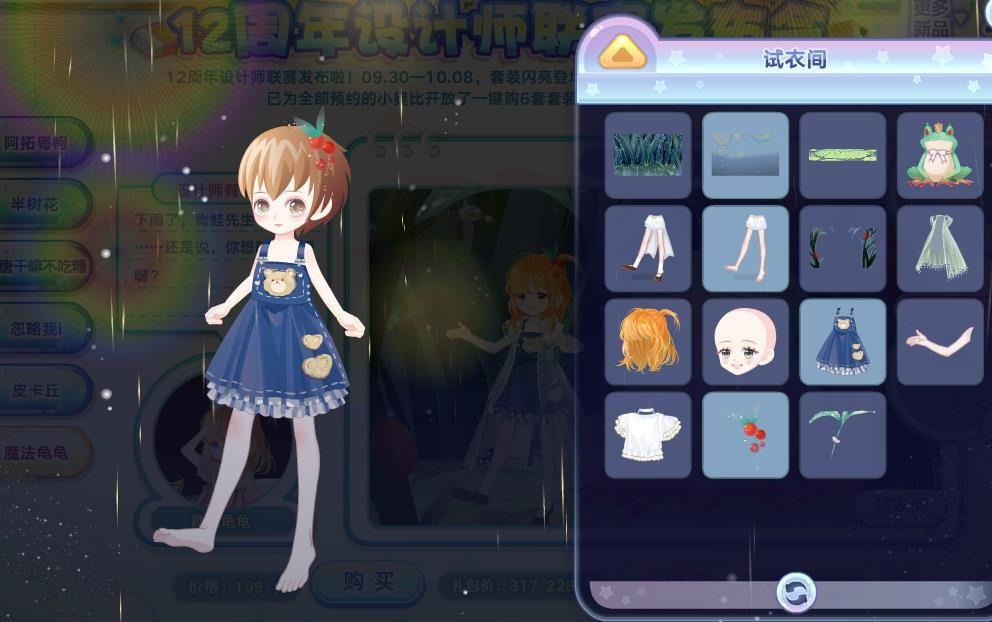
Task: Select the blue bear overall dress item
Action: [x=841, y=342]
